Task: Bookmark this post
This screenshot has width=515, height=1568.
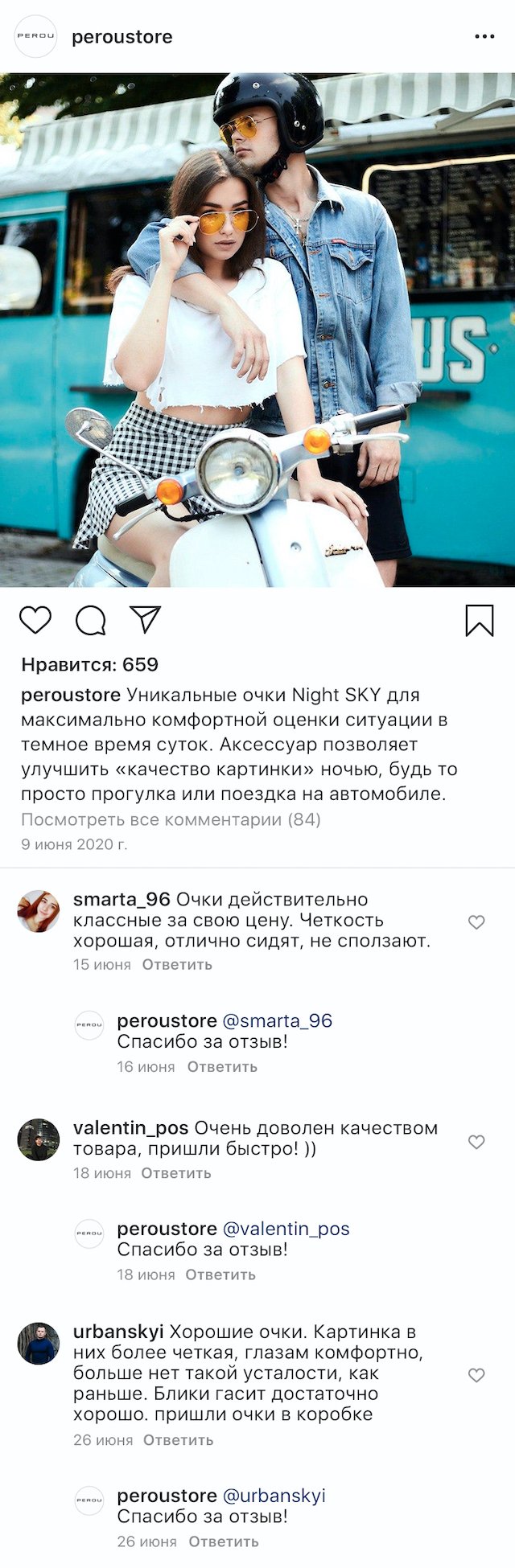Action: pyautogui.click(x=480, y=621)
